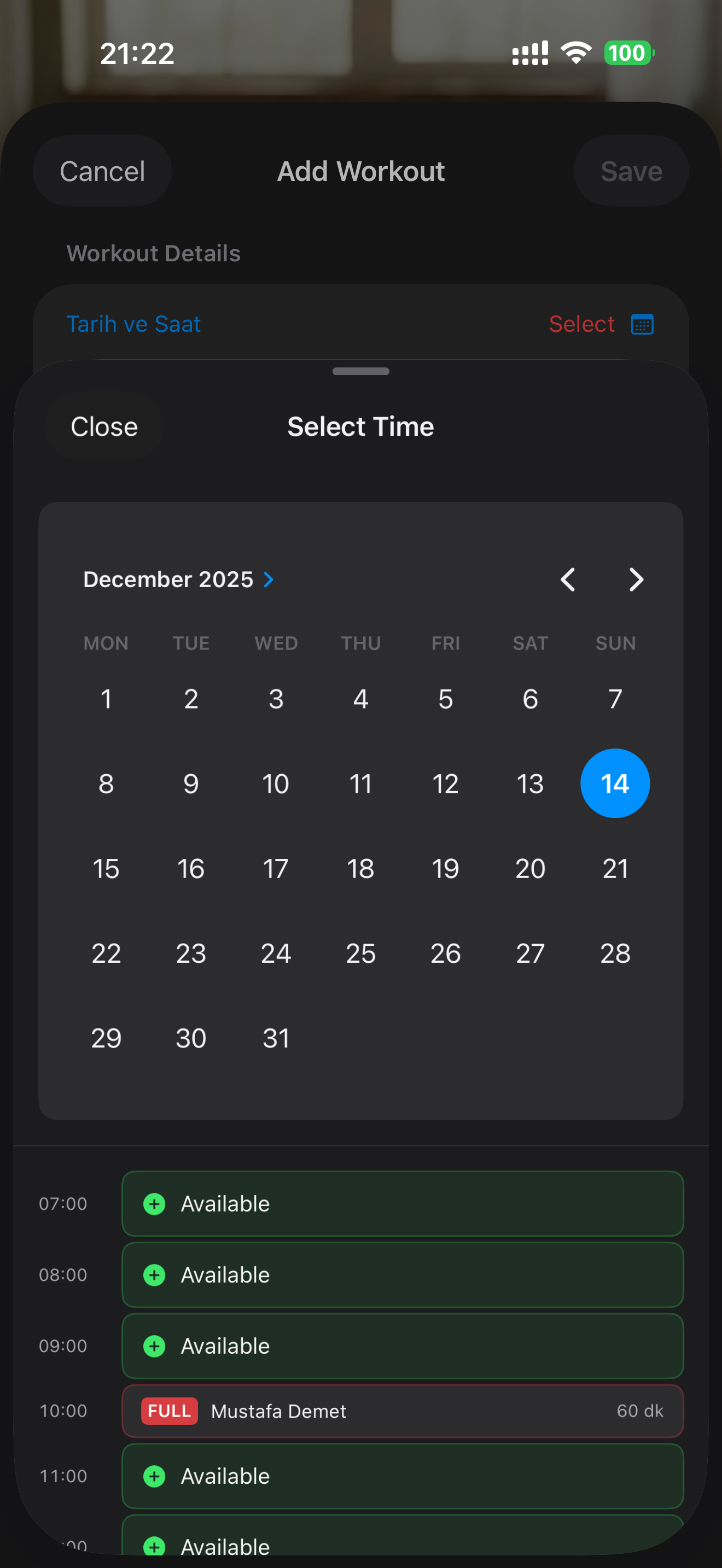Open the full 10:00 slot of Mustafa Demet
722x1568 pixels.
403,1411
